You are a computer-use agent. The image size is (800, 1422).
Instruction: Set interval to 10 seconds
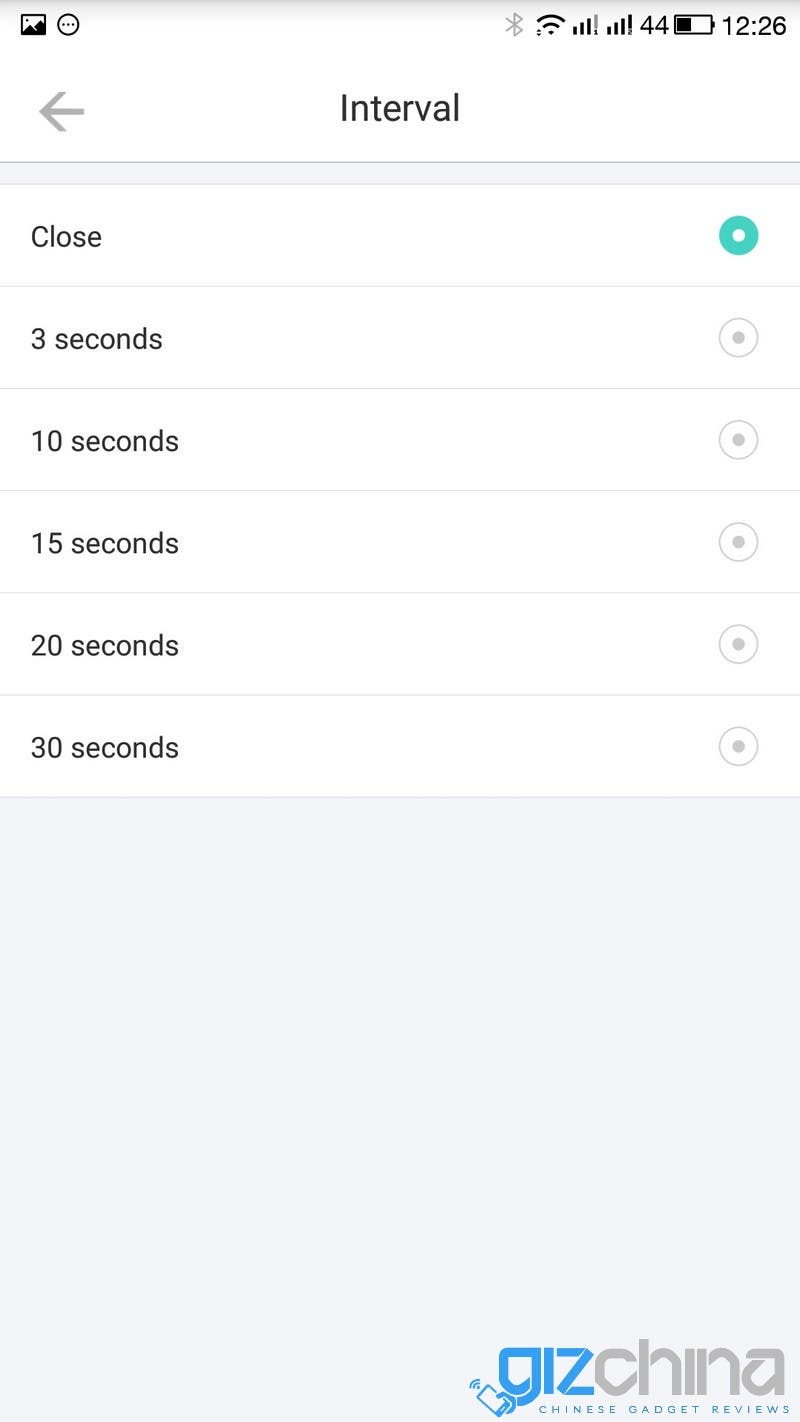pyautogui.click(x=400, y=440)
